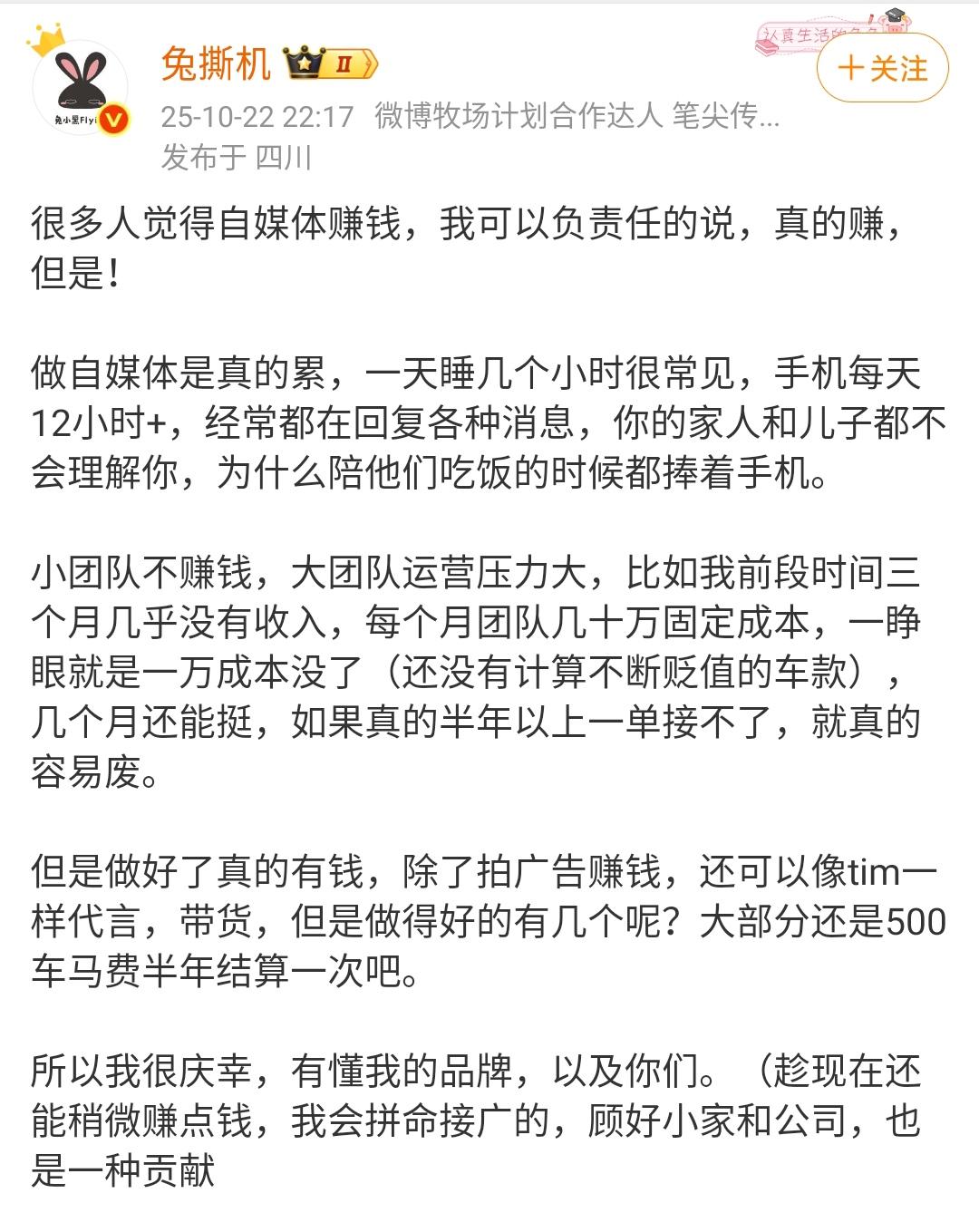Open 兔撕机's profile avatar

pos(80,87)
